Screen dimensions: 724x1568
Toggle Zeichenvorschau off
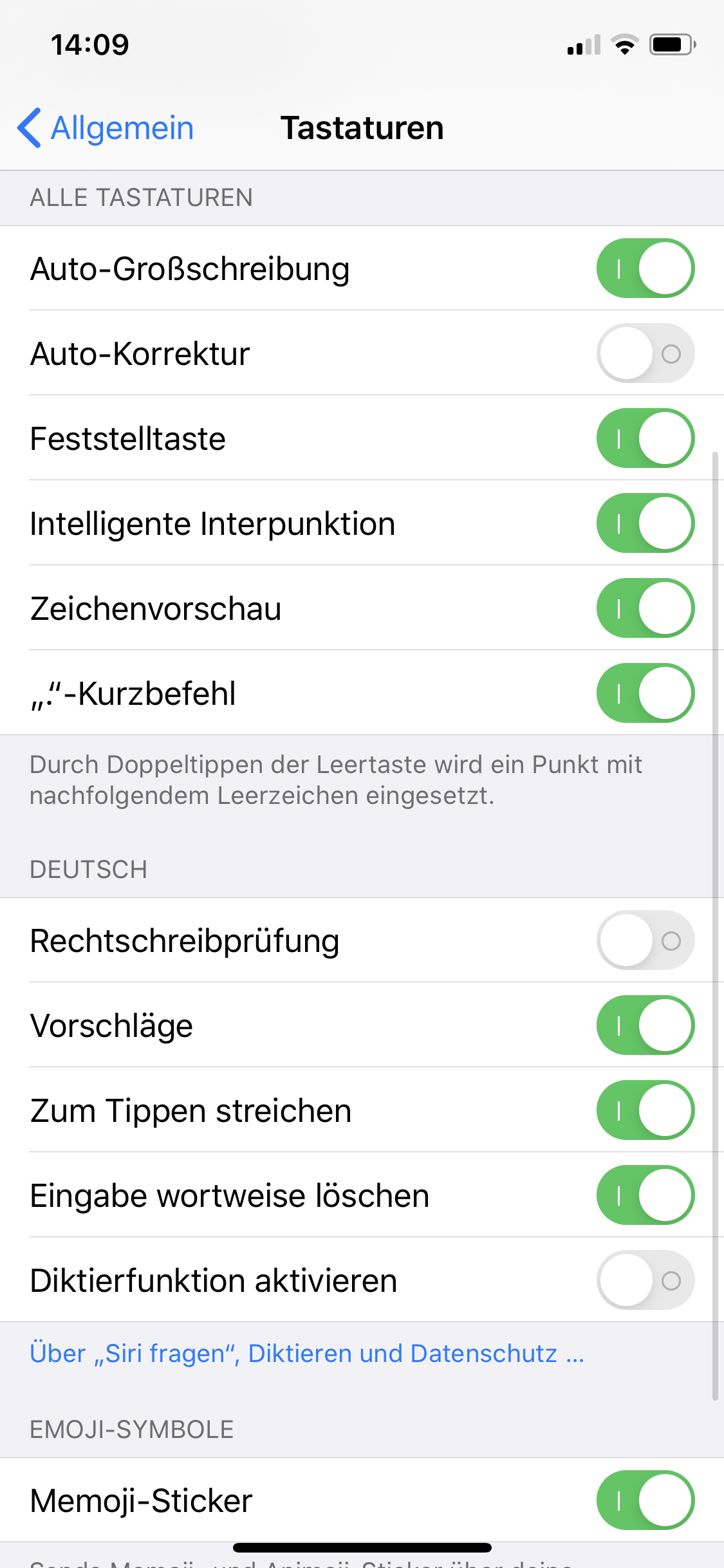(645, 608)
